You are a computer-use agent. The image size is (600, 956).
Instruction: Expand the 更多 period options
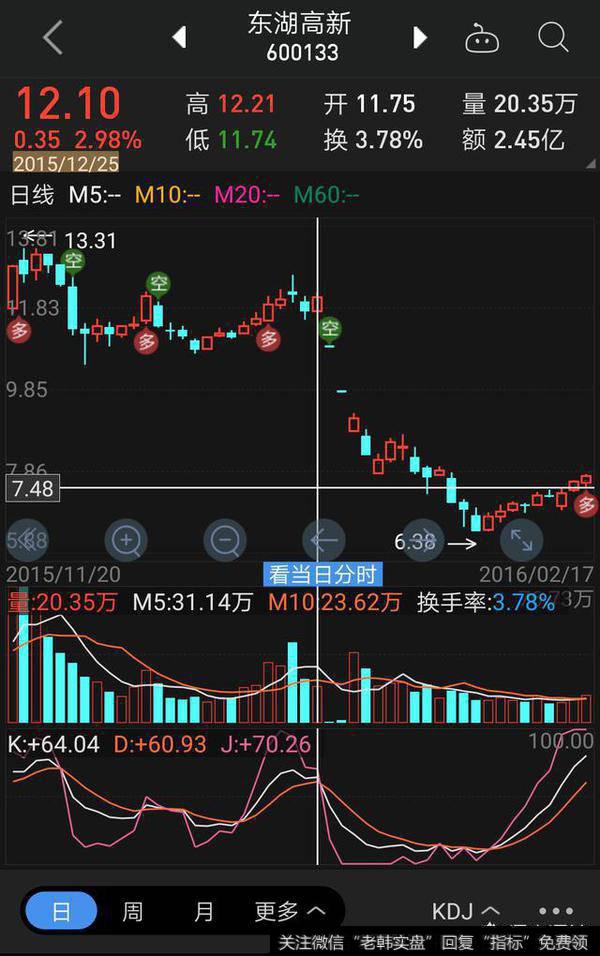pos(289,911)
